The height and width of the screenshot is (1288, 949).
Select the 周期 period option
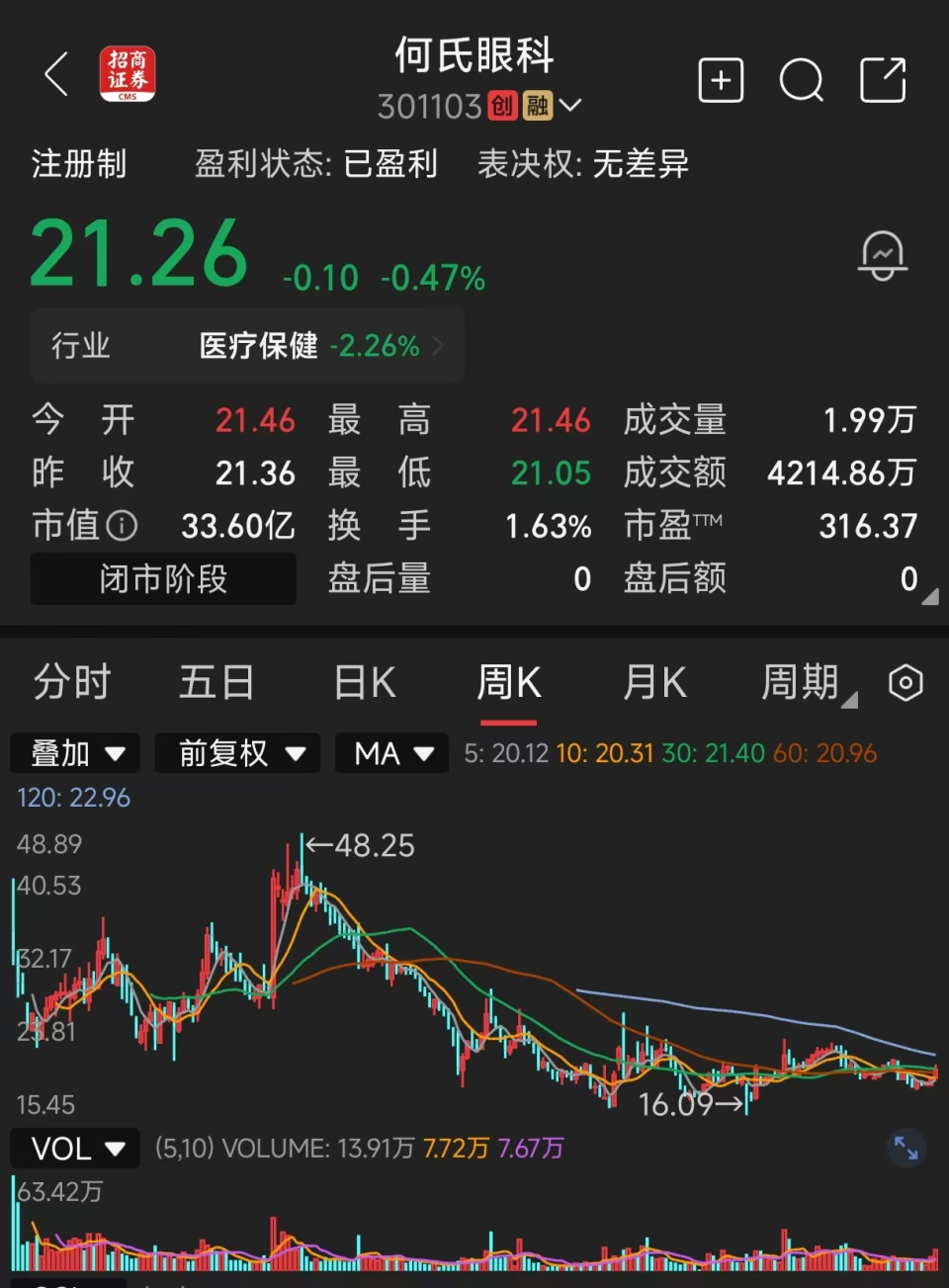pos(803,682)
